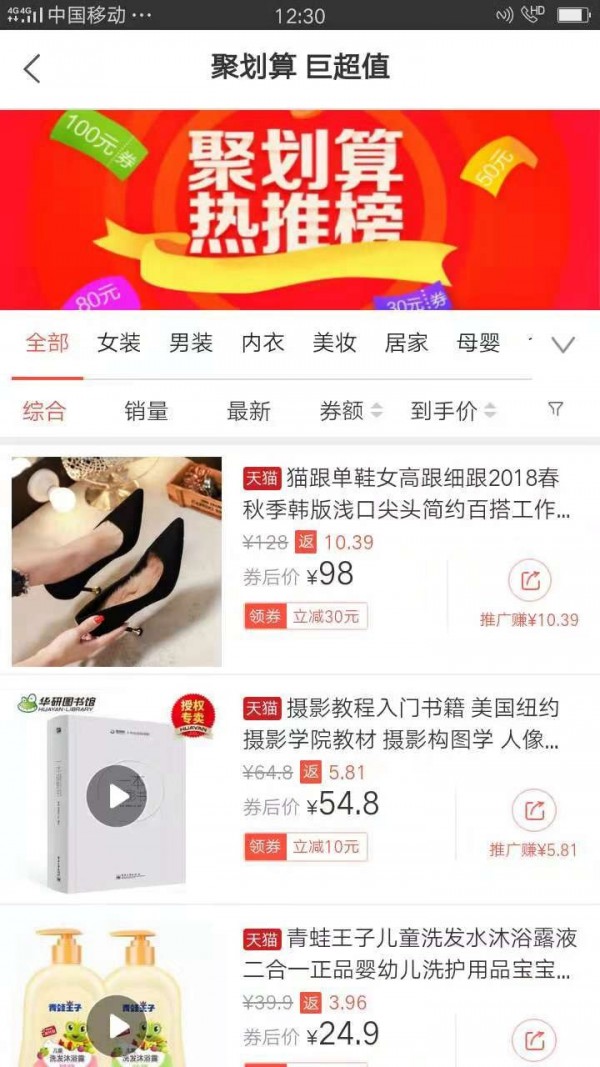Switch to the 居家 category tab
Image resolution: width=600 pixels, height=1067 pixels.
point(407,343)
